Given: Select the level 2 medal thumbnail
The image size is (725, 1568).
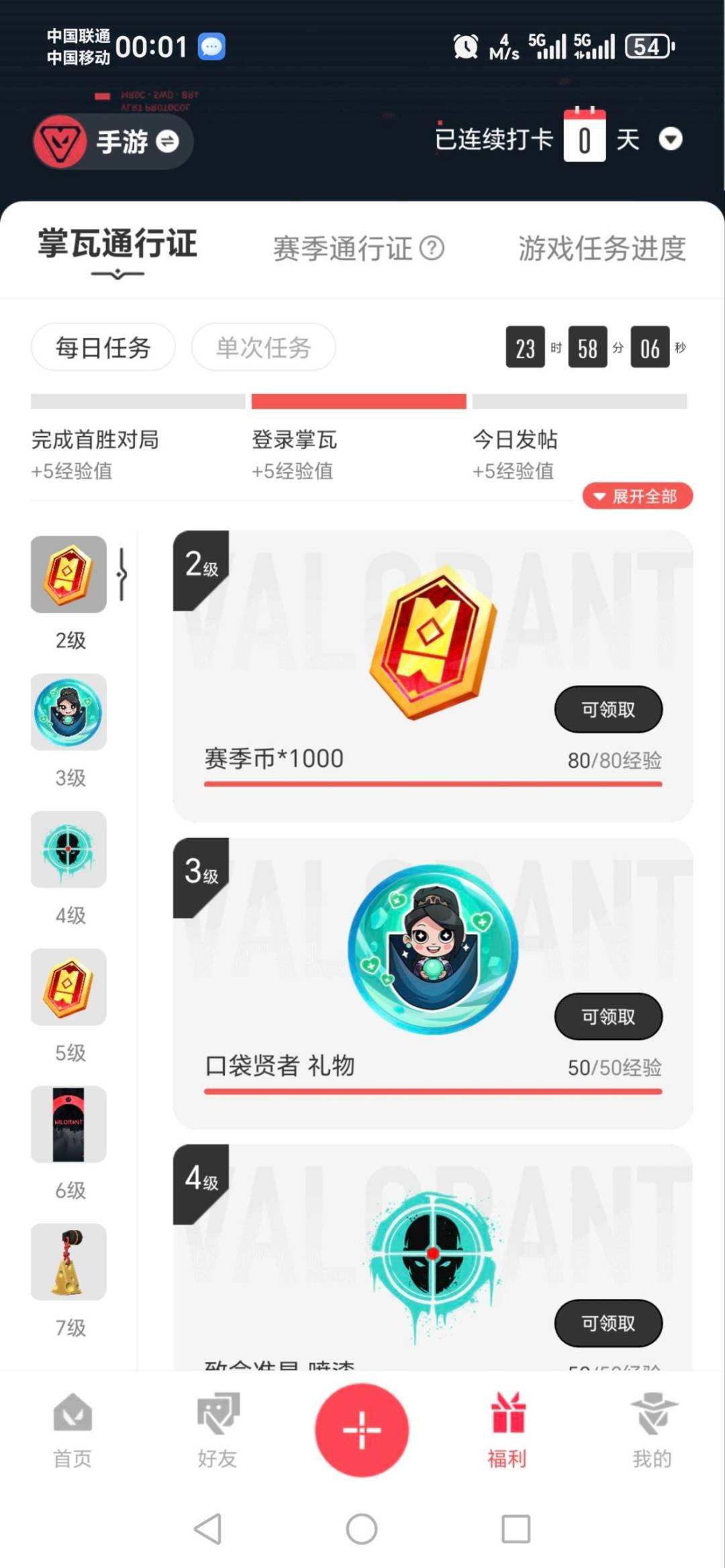Looking at the screenshot, I should click(x=68, y=576).
